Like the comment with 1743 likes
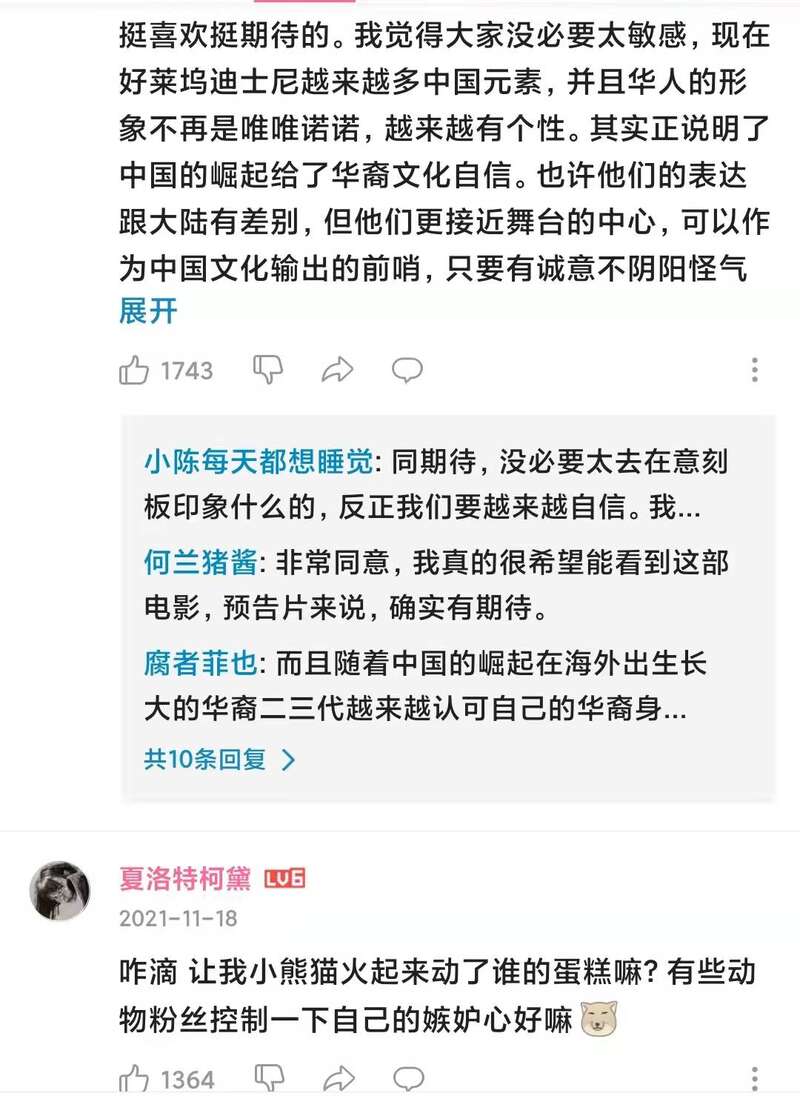This screenshot has width=800, height=1096. coord(135,371)
